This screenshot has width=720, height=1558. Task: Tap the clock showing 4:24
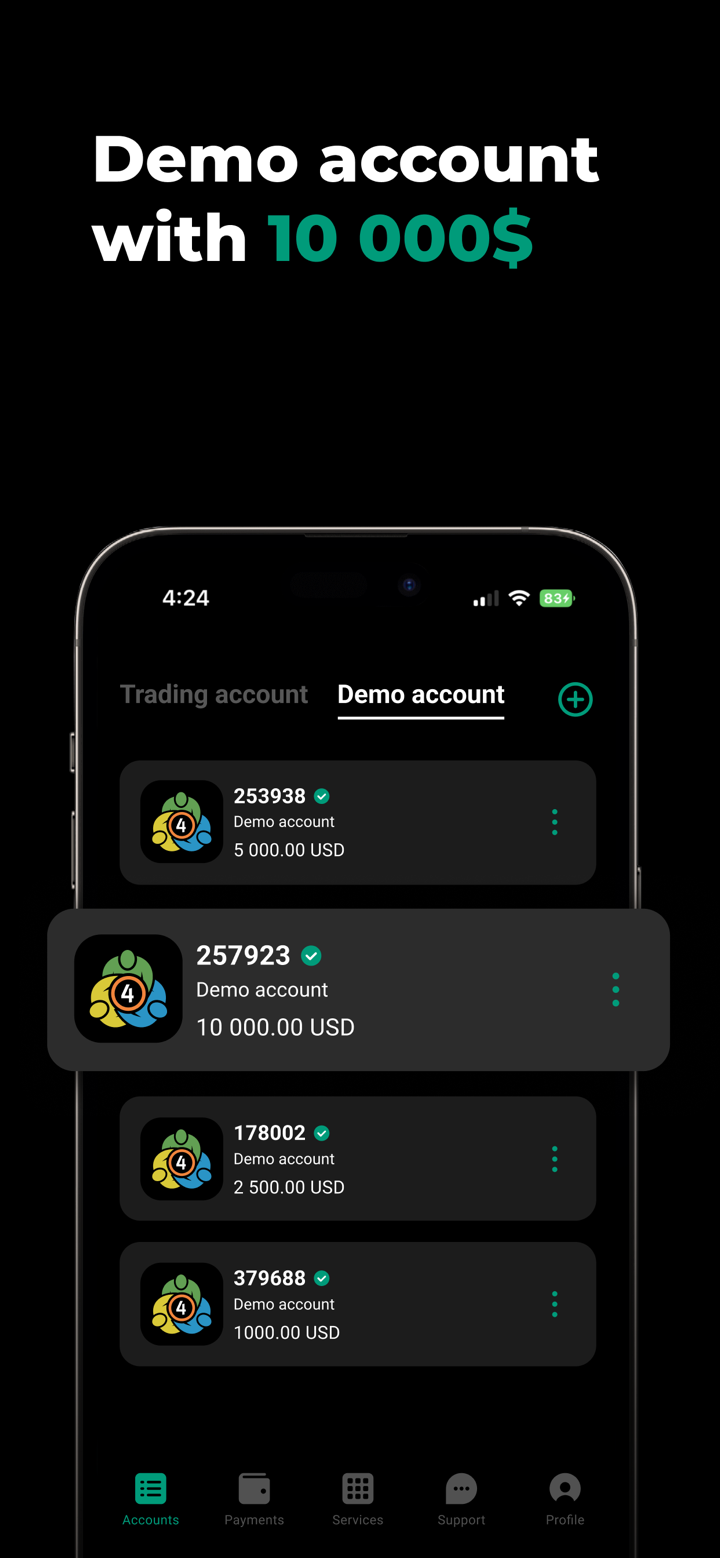click(x=186, y=598)
